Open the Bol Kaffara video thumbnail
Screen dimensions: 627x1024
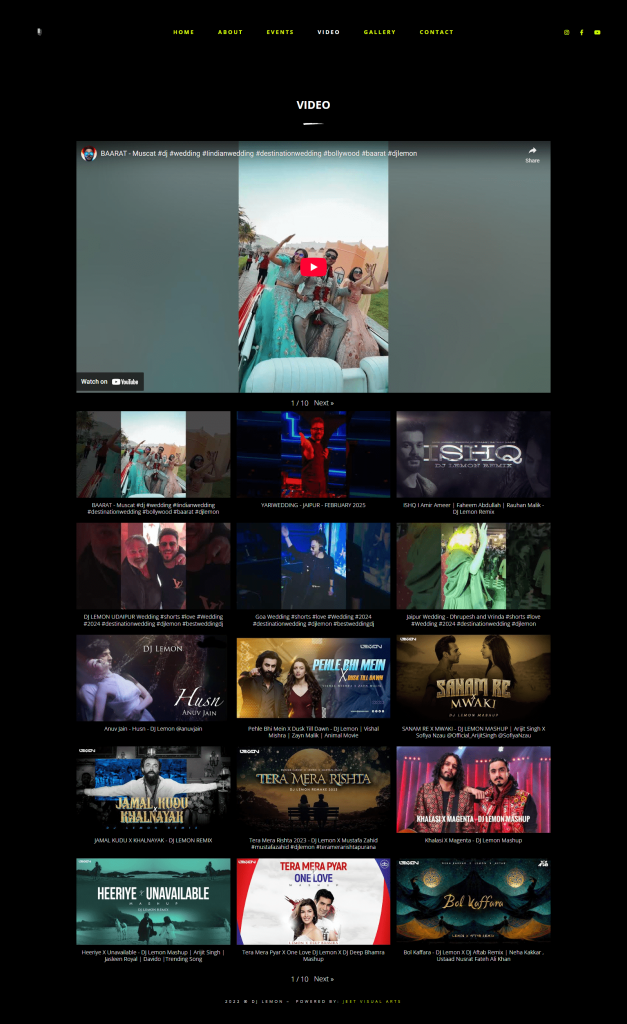point(473,900)
